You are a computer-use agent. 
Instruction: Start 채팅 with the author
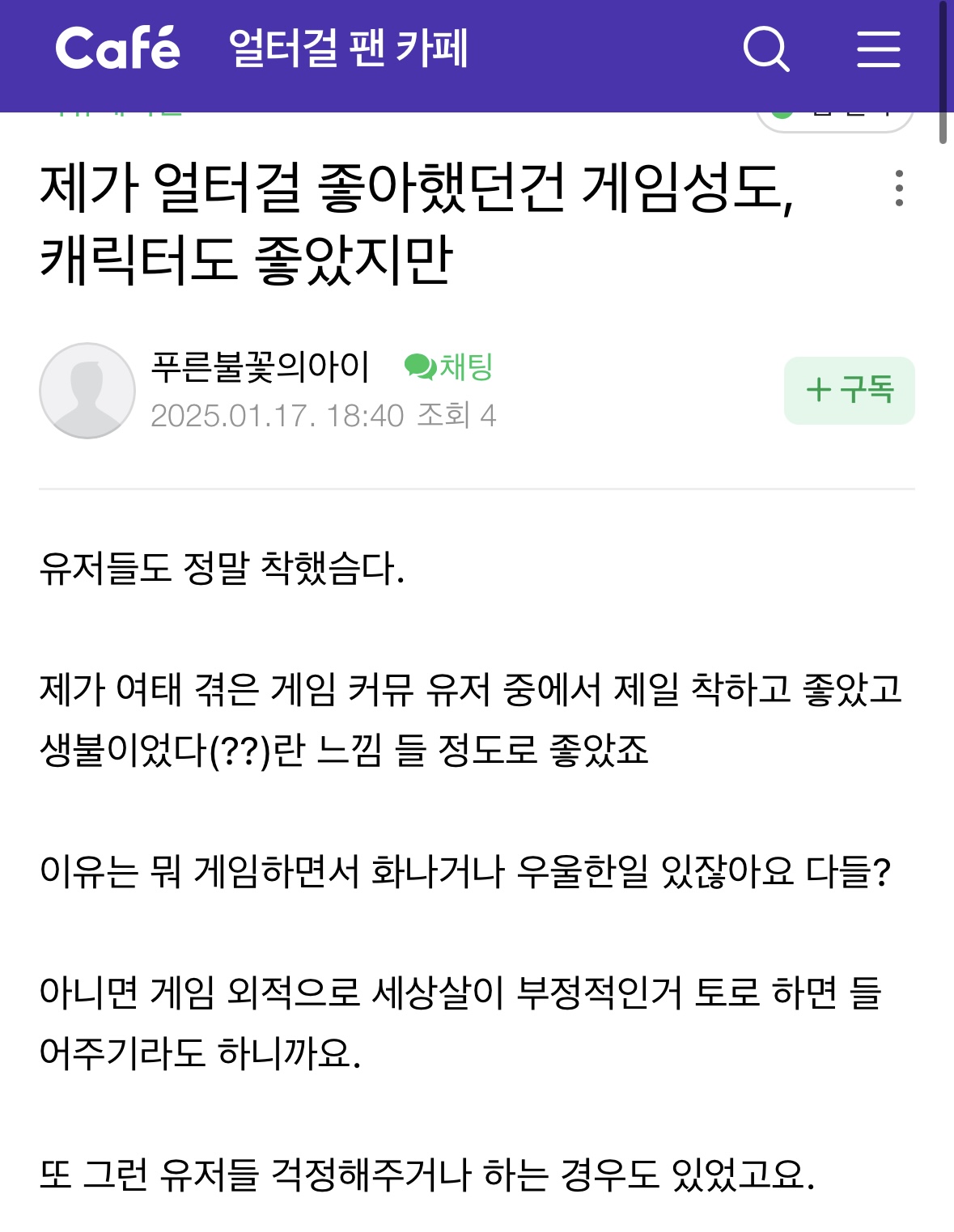coord(449,367)
